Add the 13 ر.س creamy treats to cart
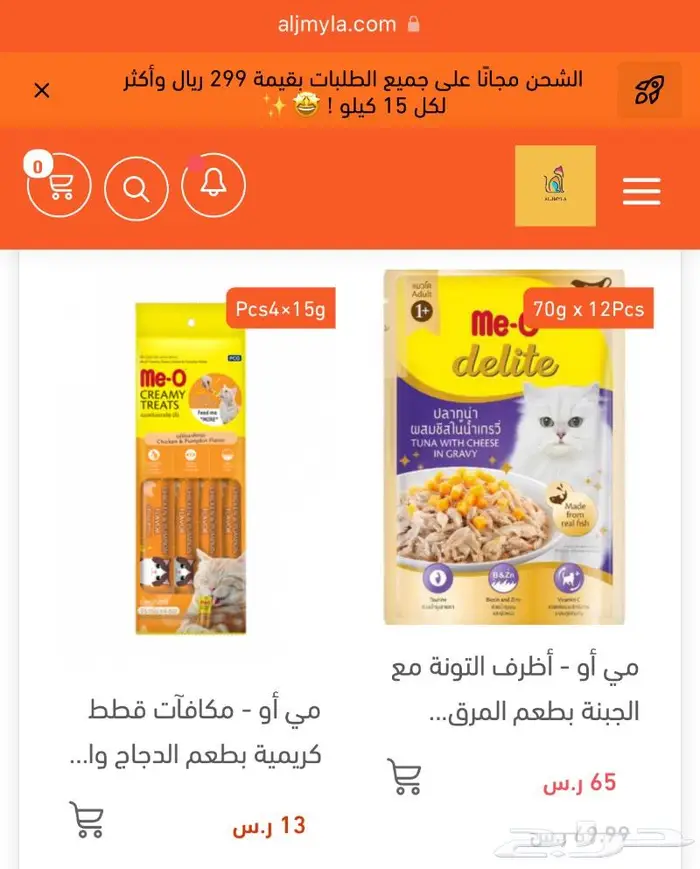 point(87,820)
